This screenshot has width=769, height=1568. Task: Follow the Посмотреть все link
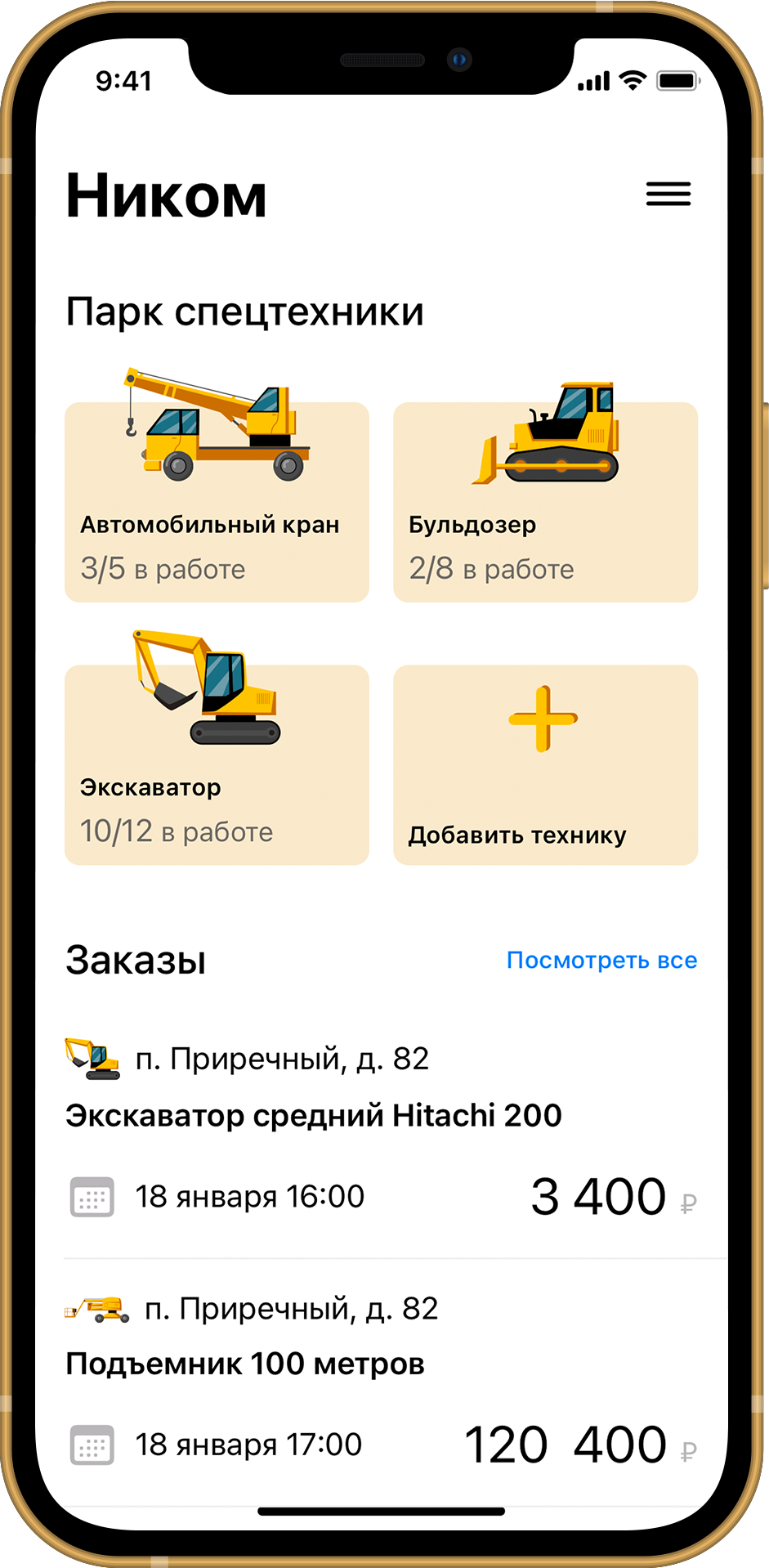pos(601,961)
